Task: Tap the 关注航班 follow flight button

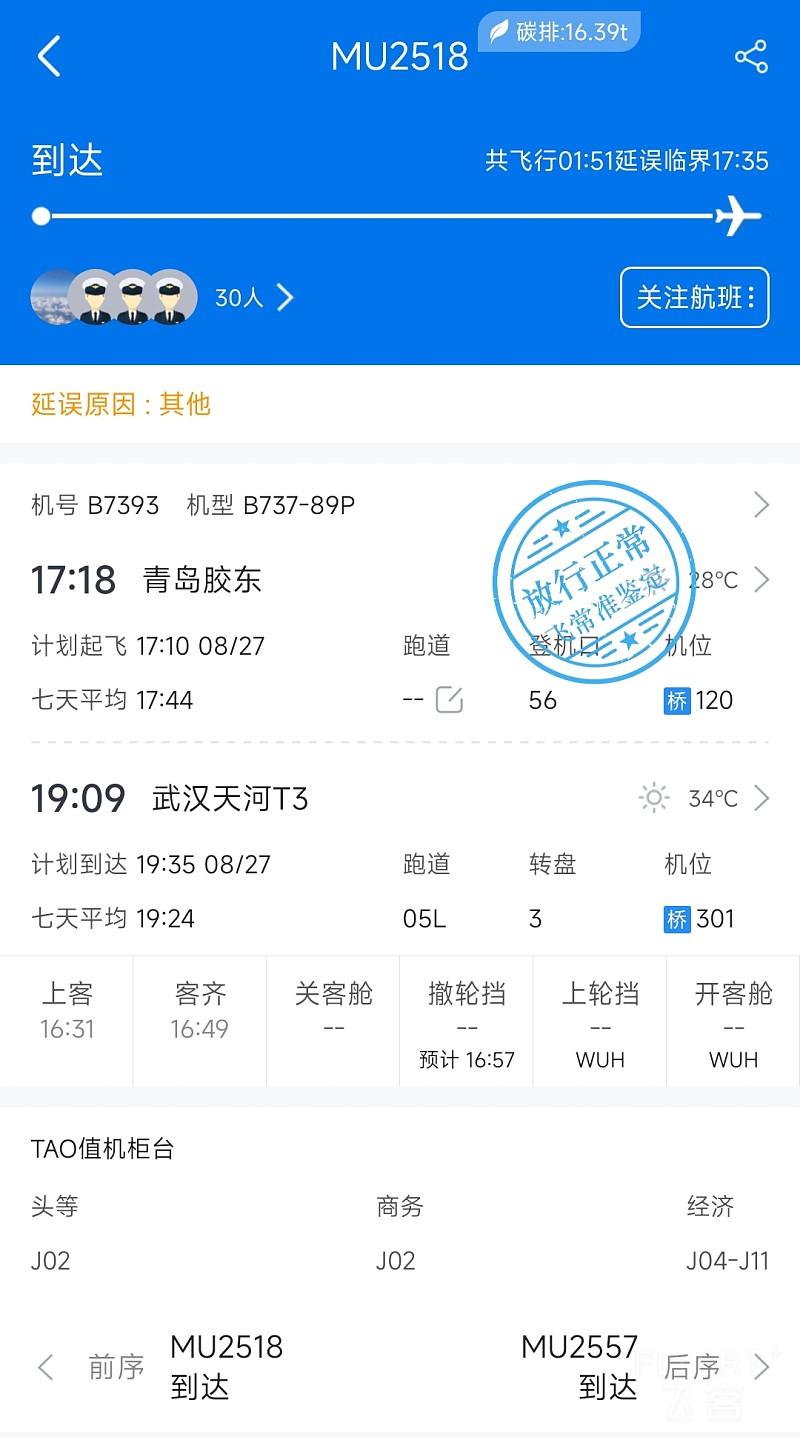Action: [694, 297]
